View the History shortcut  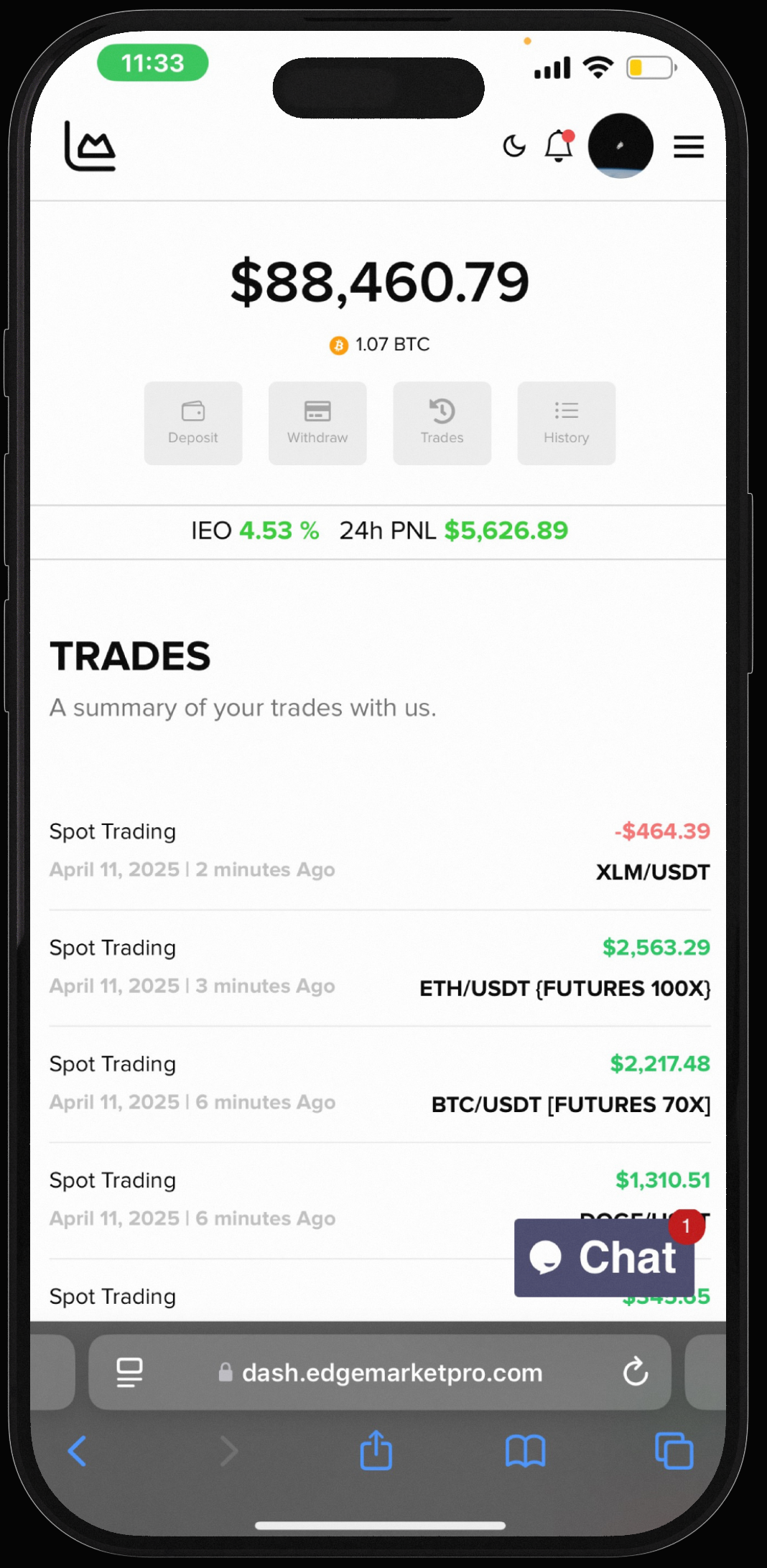(x=566, y=423)
